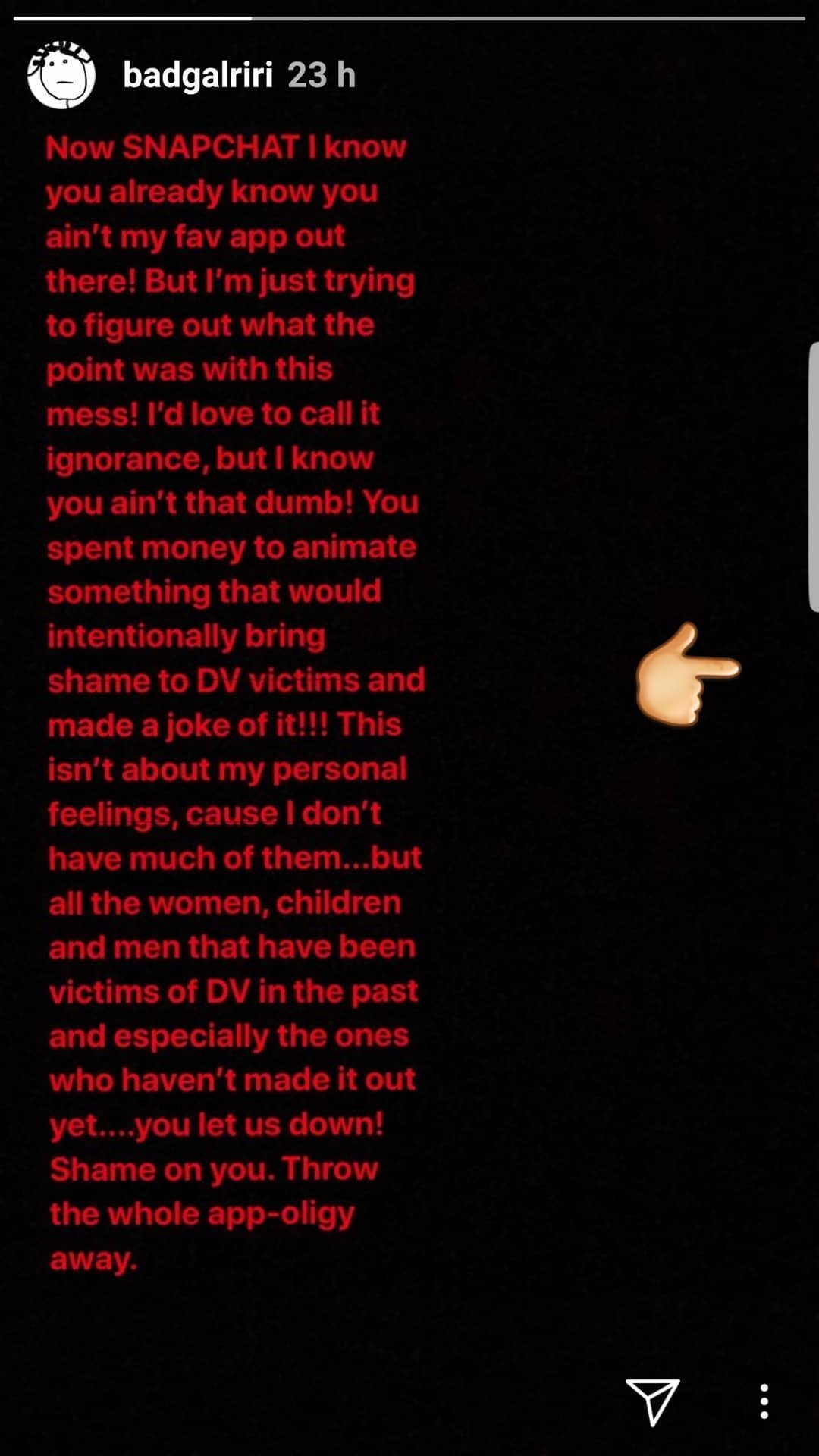Send this story via direct message
The height and width of the screenshot is (1456, 819).
(x=651, y=1401)
